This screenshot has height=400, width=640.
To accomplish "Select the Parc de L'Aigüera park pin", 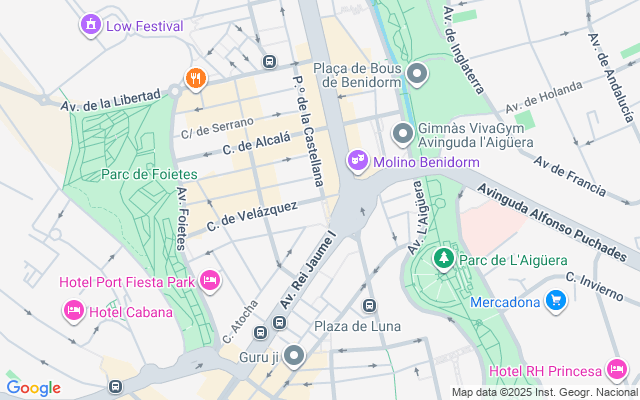I will (443, 260).
